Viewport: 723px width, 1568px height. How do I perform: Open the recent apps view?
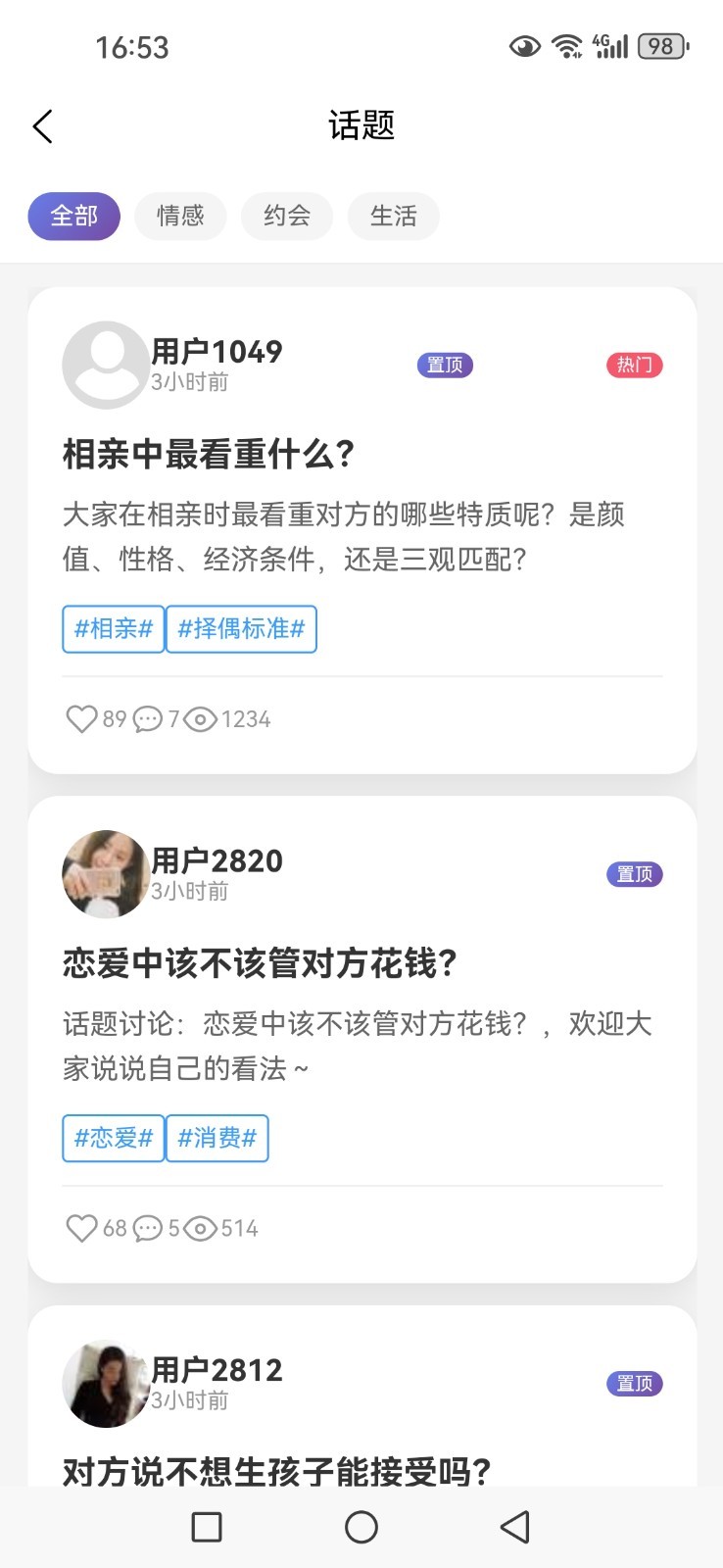tap(207, 1527)
